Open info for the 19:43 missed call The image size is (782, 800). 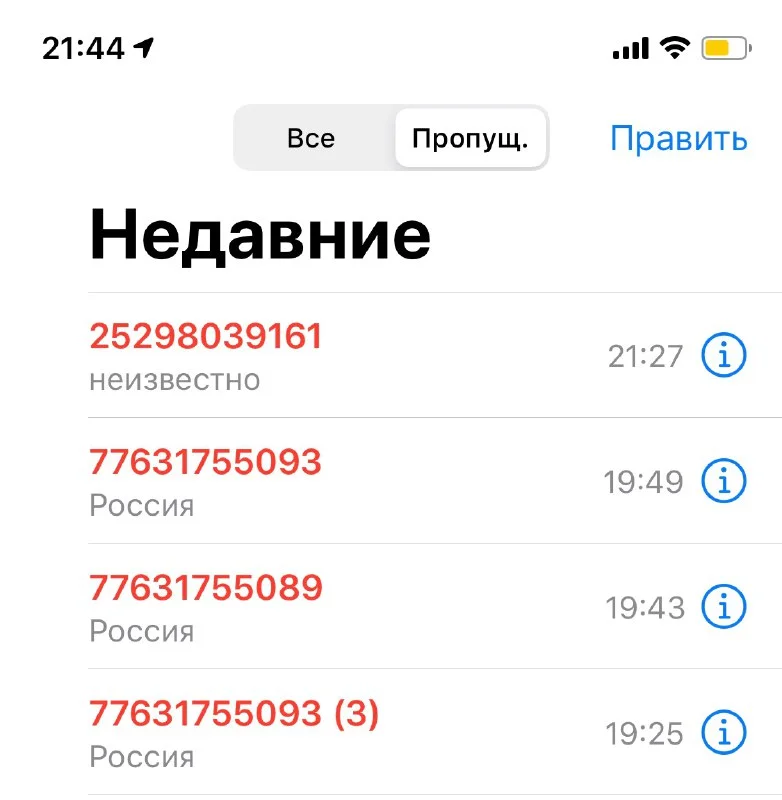[724, 607]
